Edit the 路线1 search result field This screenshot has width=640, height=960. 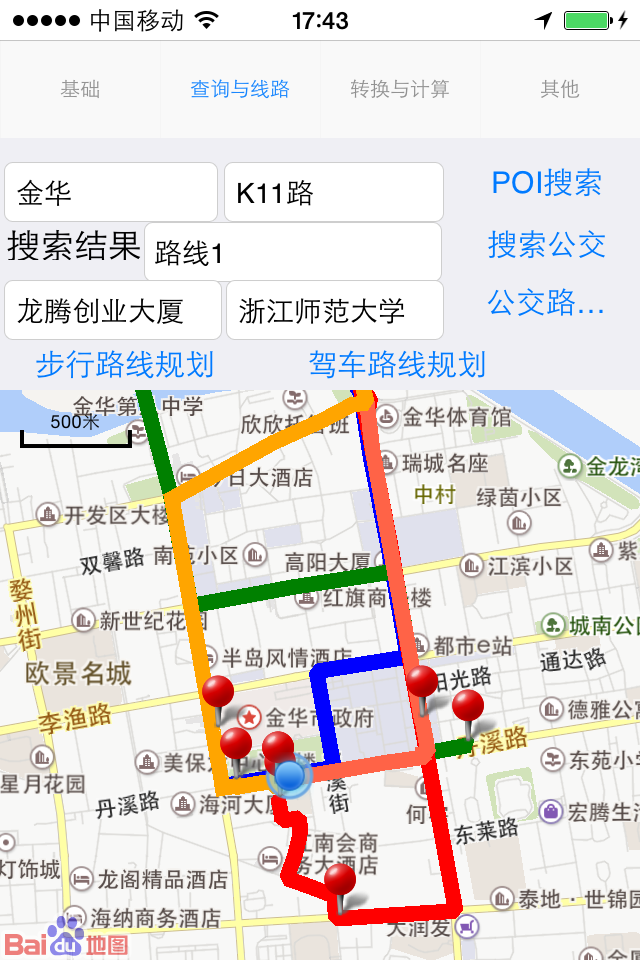(x=293, y=252)
